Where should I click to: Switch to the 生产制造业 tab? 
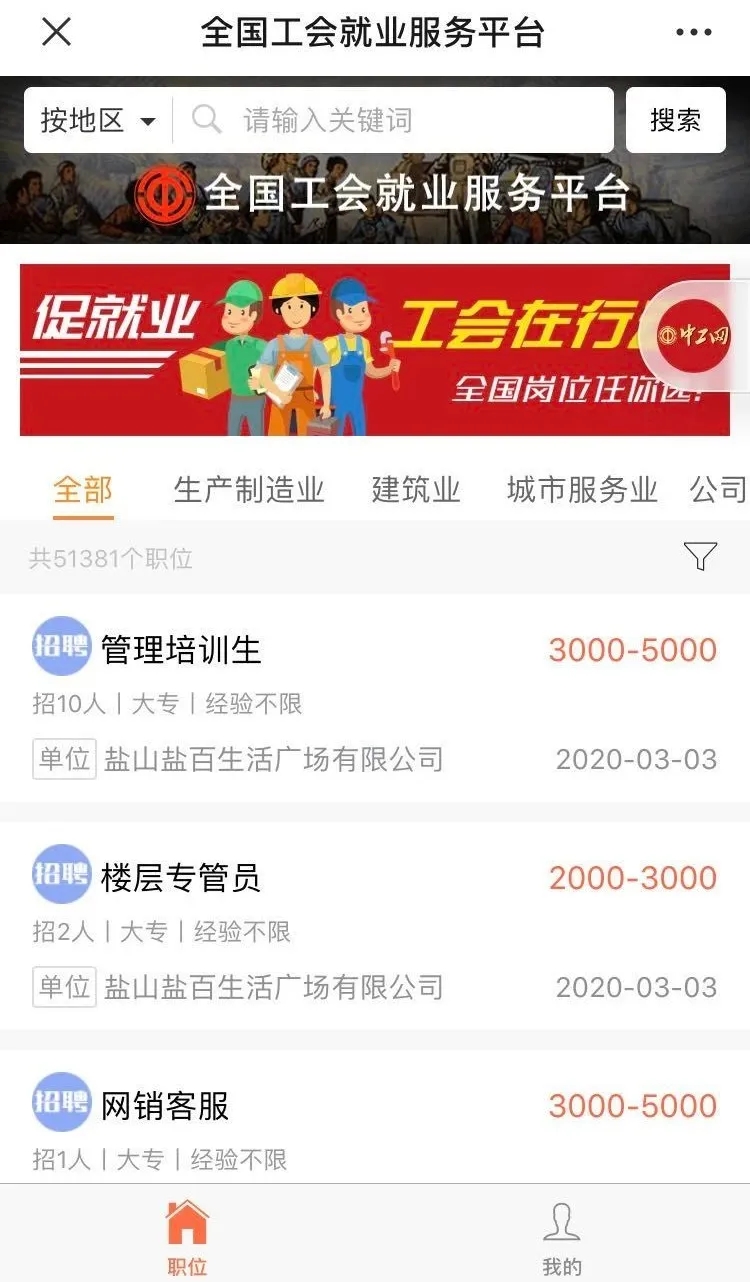tap(249, 490)
